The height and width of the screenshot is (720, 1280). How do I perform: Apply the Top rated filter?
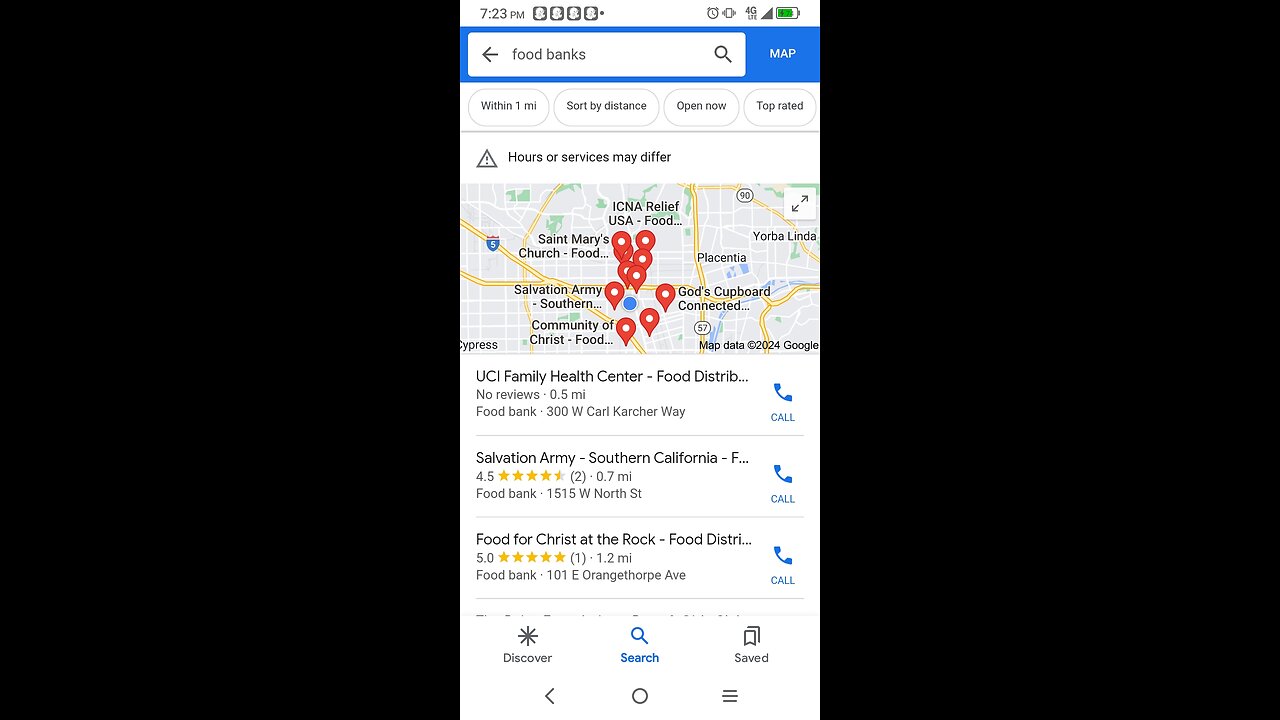click(779, 106)
